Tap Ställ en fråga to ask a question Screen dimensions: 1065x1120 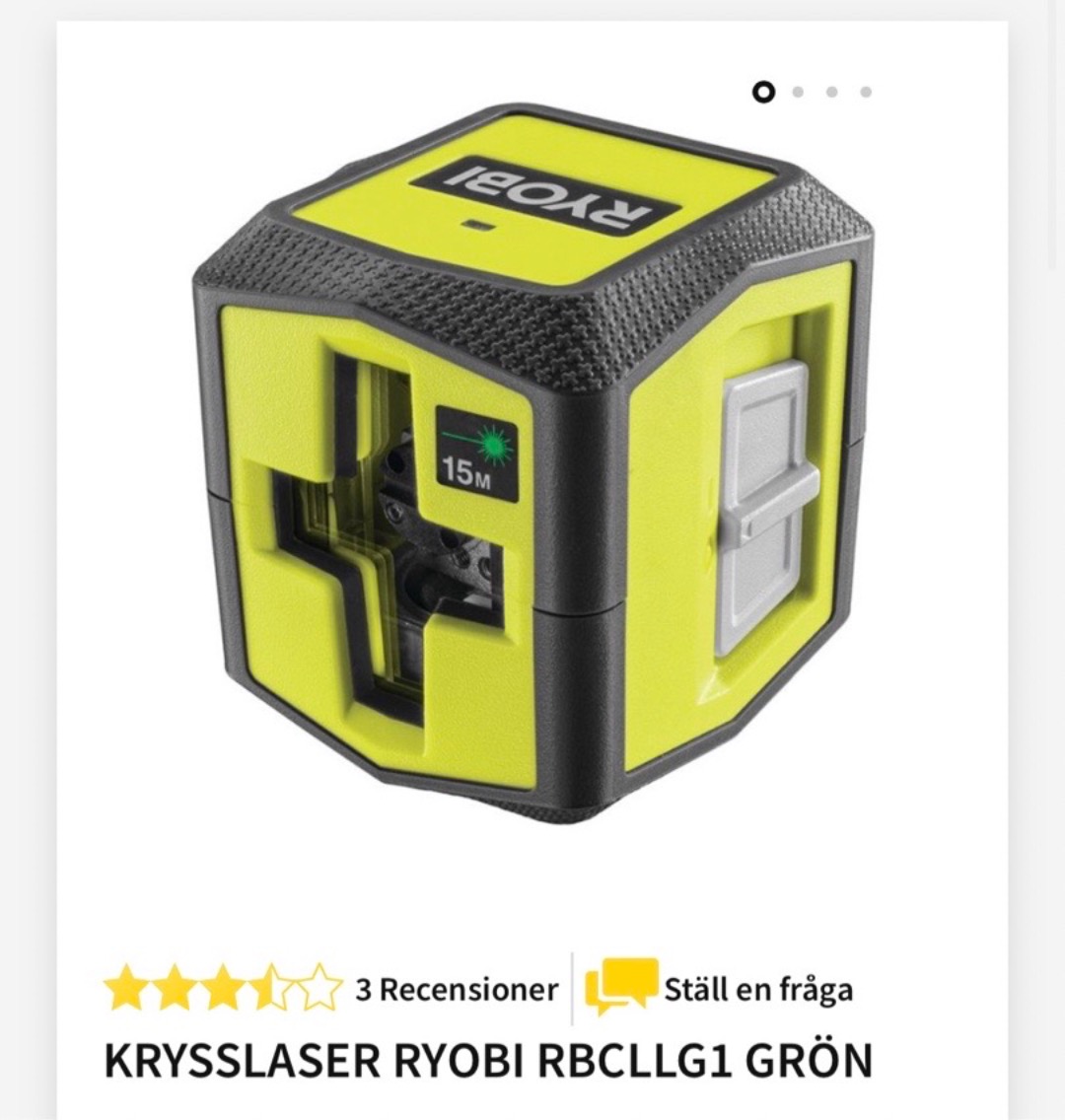[x=757, y=989]
